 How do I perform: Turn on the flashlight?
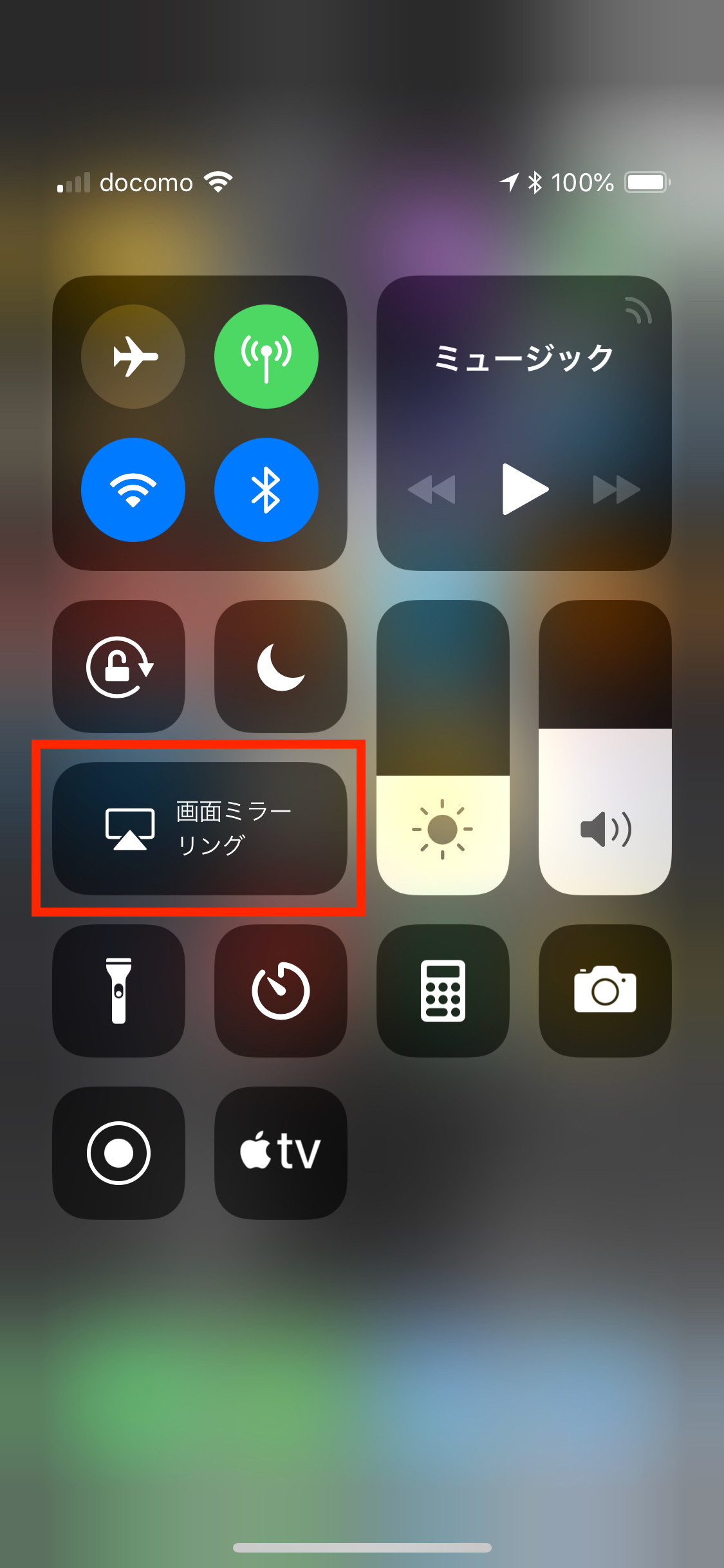pos(119,991)
